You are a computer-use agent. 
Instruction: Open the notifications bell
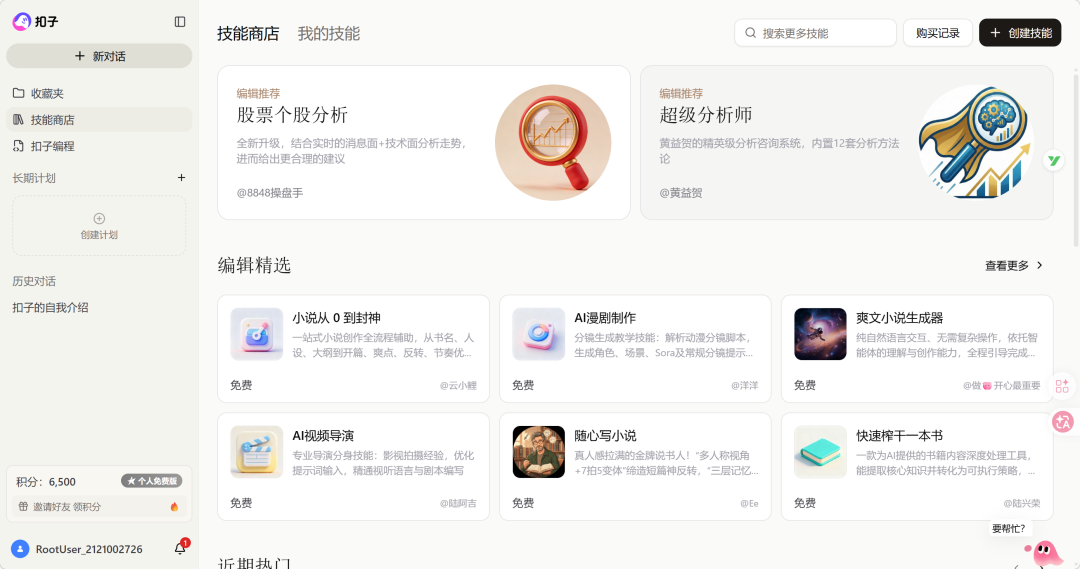click(180, 548)
